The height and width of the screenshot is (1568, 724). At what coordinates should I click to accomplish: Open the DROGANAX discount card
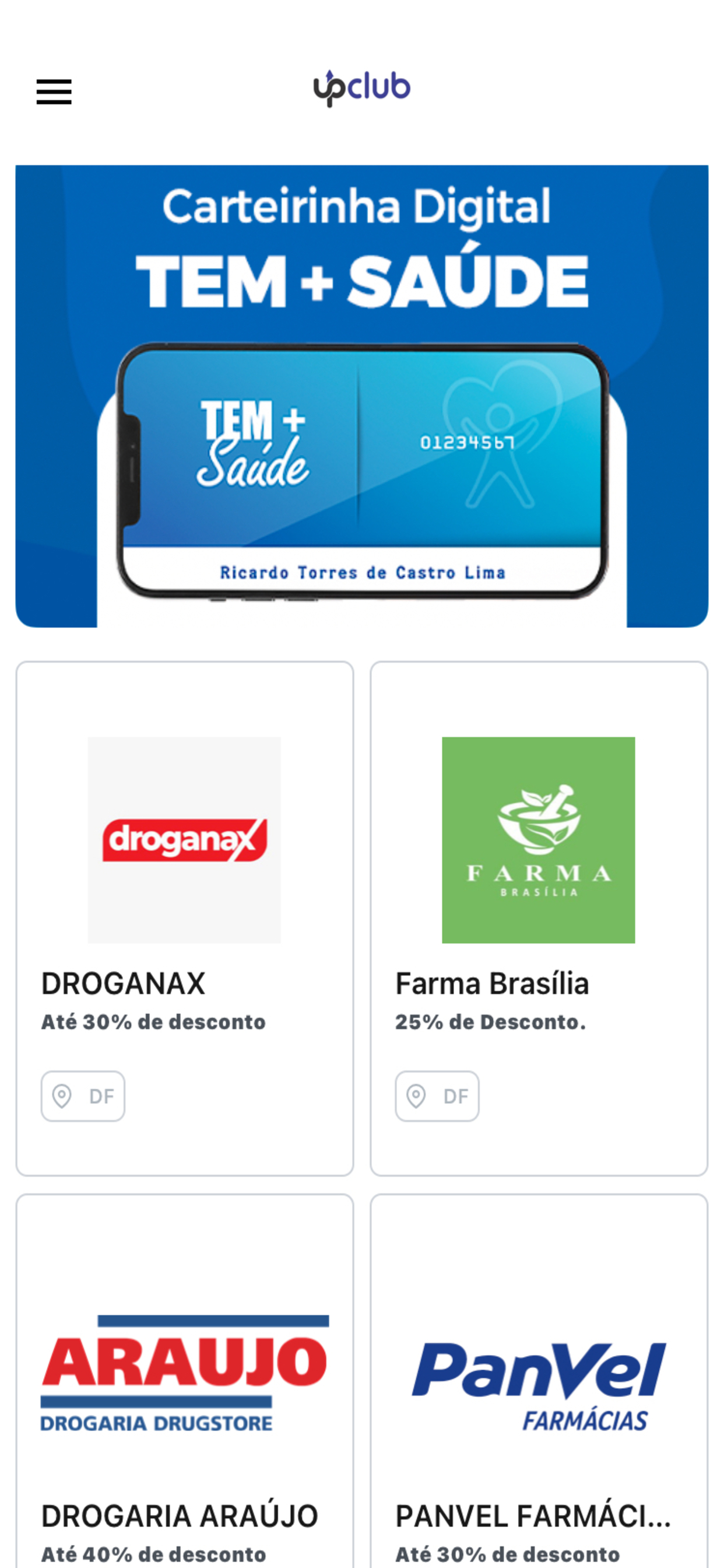point(185,919)
